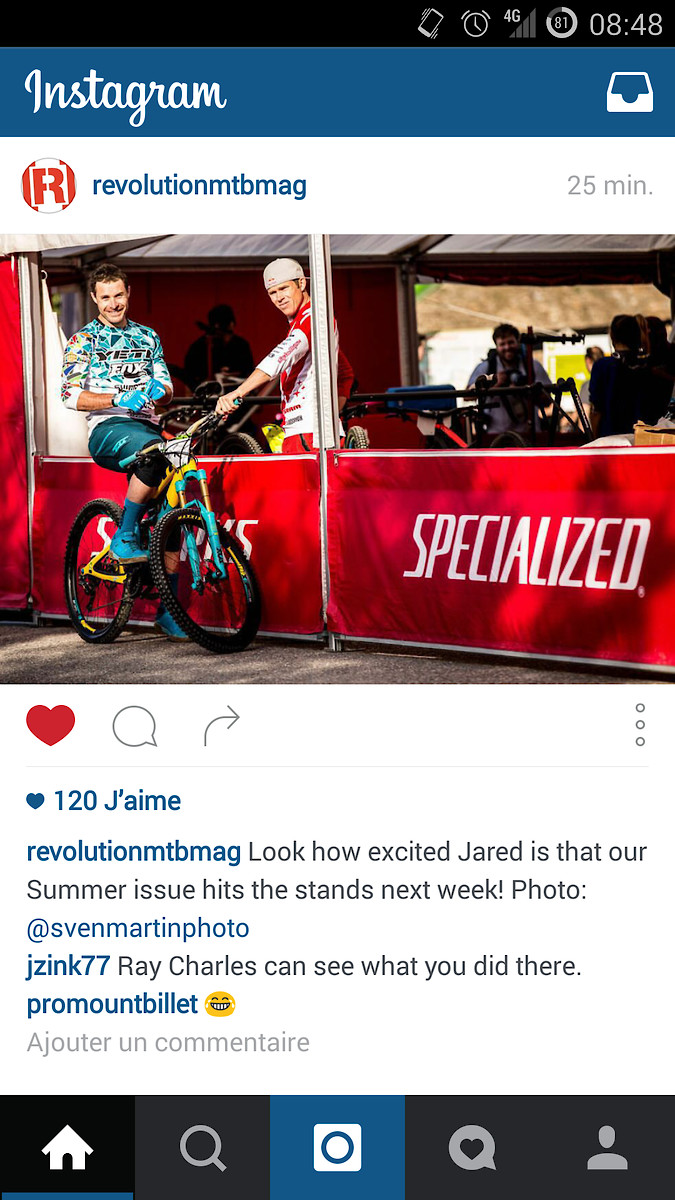675x1200 pixels.
Task: Open @svenmartinphoto mention link
Action: (x=138, y=928)
